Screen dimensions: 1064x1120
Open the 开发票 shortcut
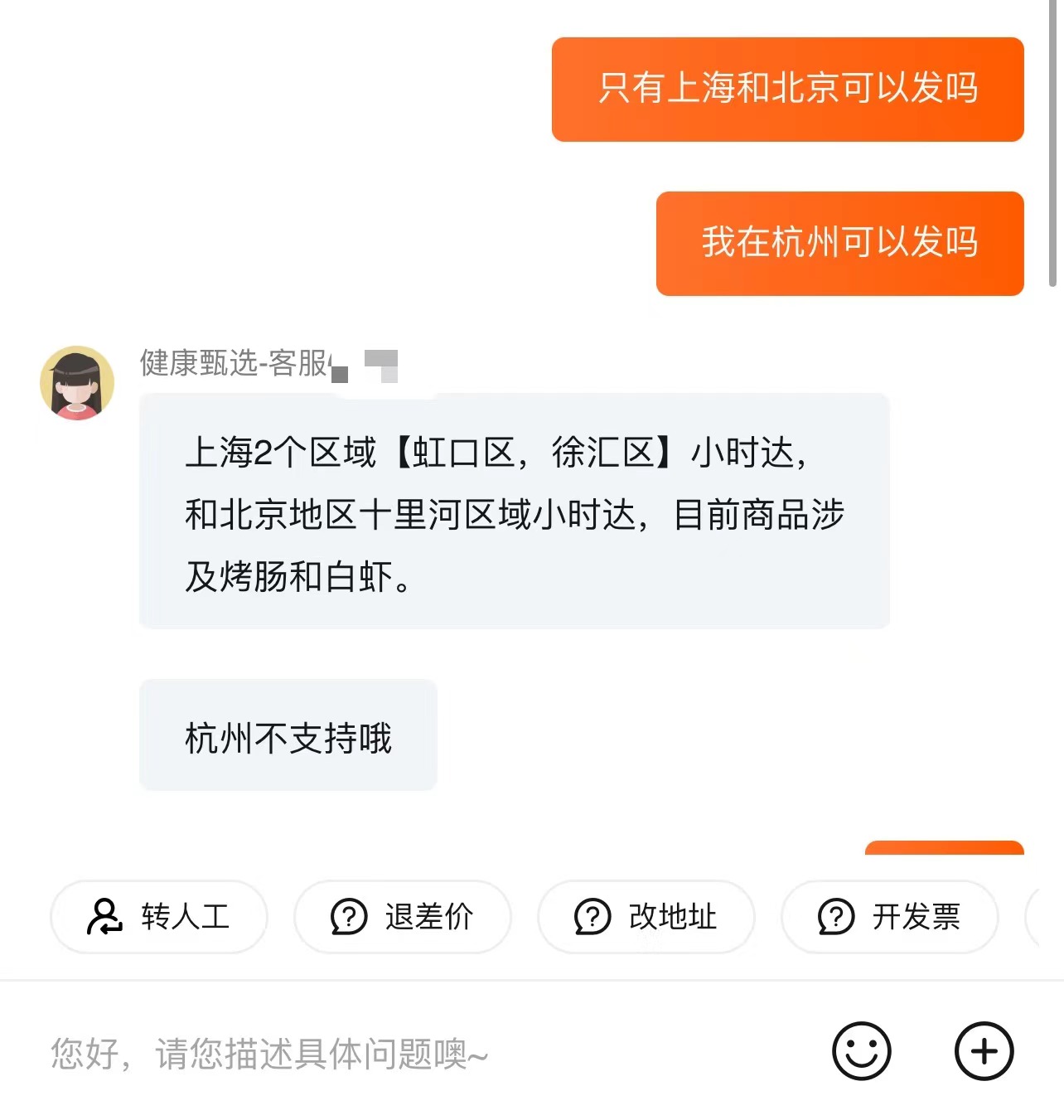(x=890, y=917)
